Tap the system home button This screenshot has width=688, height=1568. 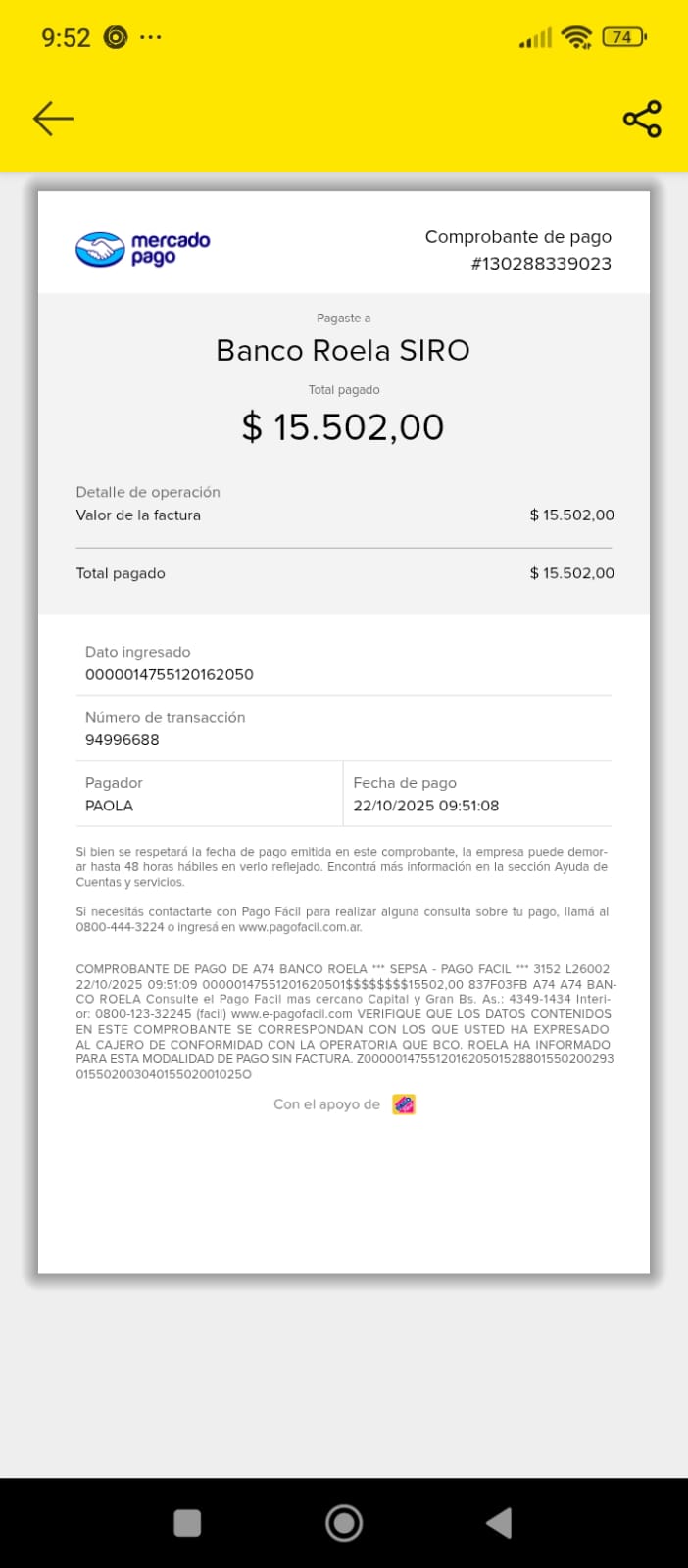pos(344,1522)
